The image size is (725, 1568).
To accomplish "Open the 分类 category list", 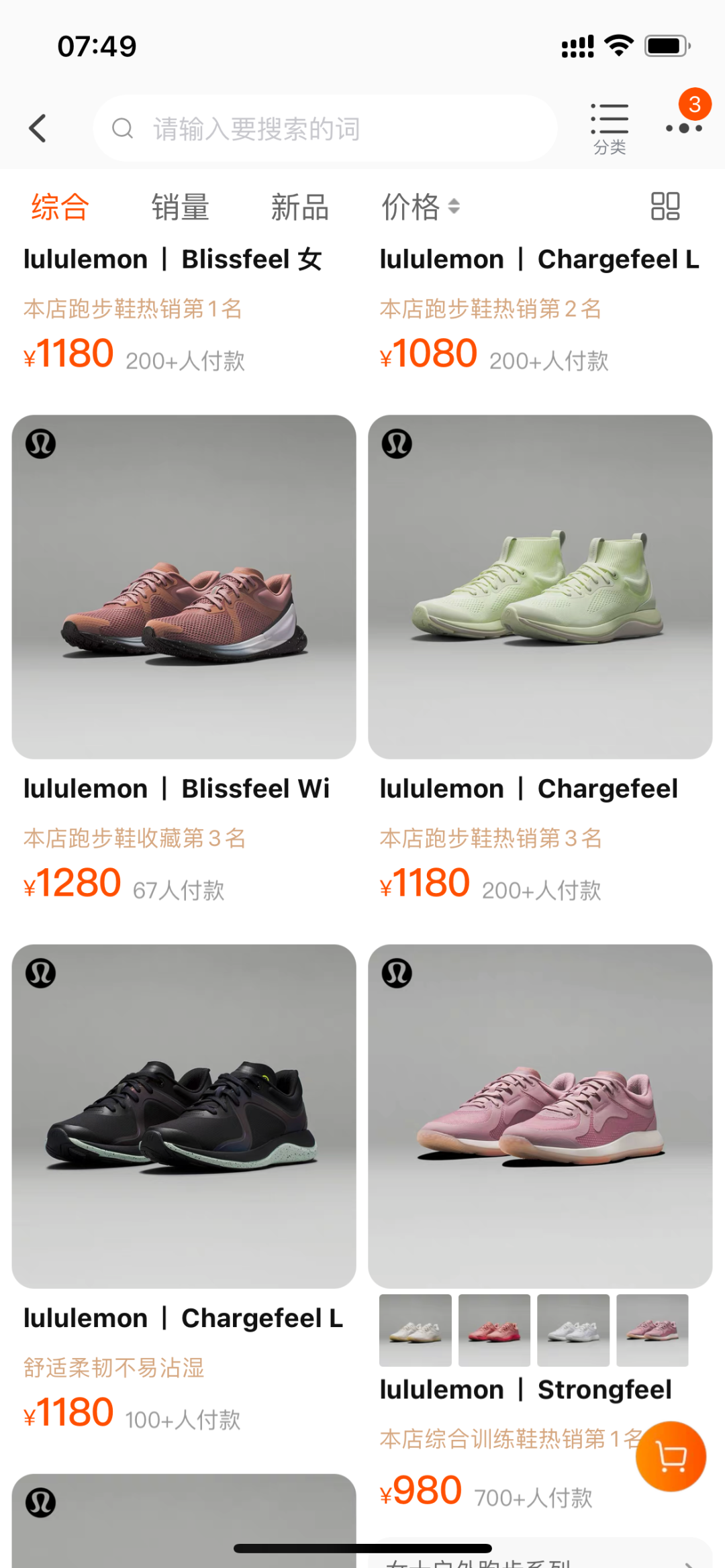I will 610,128.
